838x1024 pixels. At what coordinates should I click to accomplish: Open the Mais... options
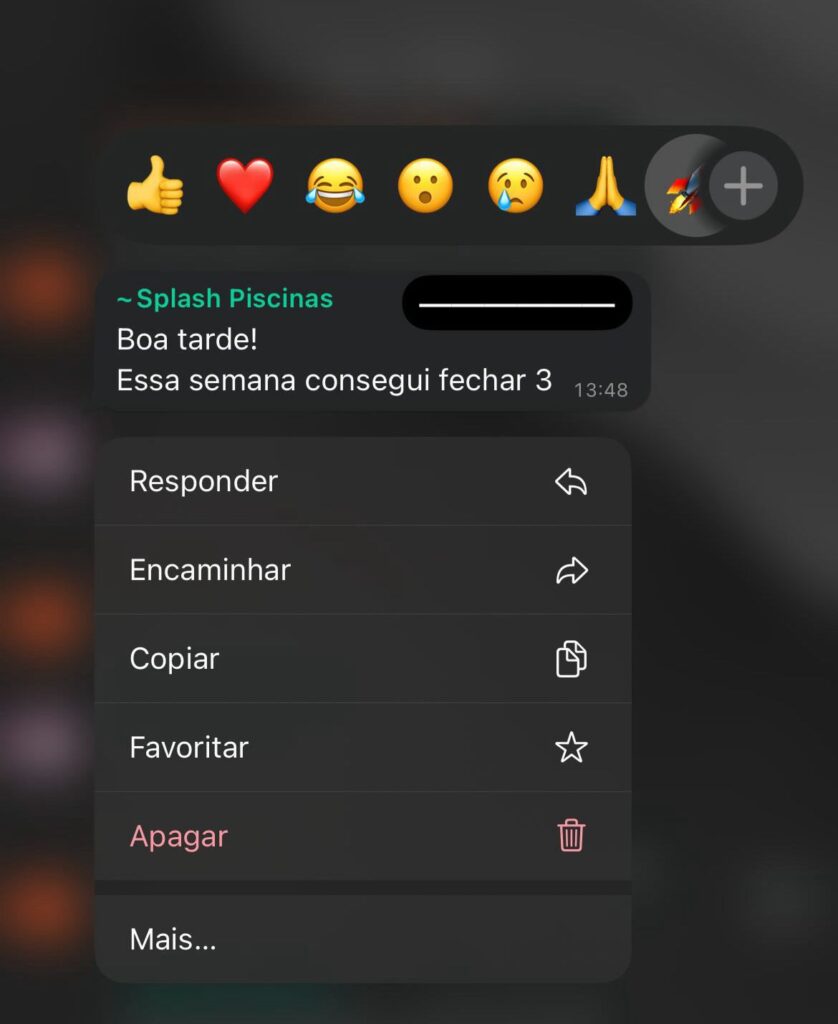pyautogui.click(x=362, y=939)
